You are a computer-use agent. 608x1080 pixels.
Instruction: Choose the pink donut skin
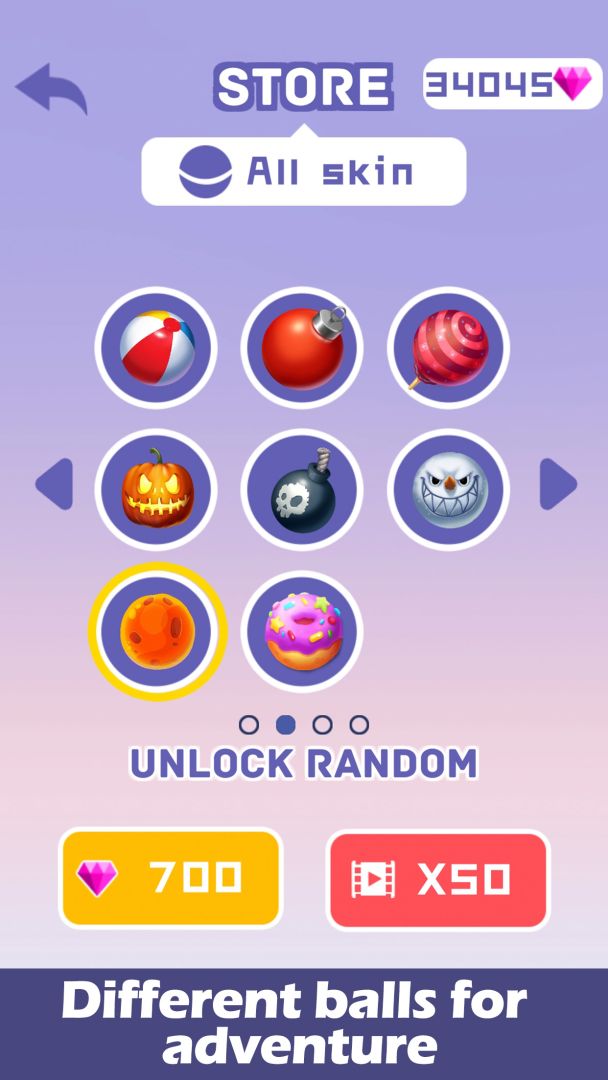click(302, 632)
